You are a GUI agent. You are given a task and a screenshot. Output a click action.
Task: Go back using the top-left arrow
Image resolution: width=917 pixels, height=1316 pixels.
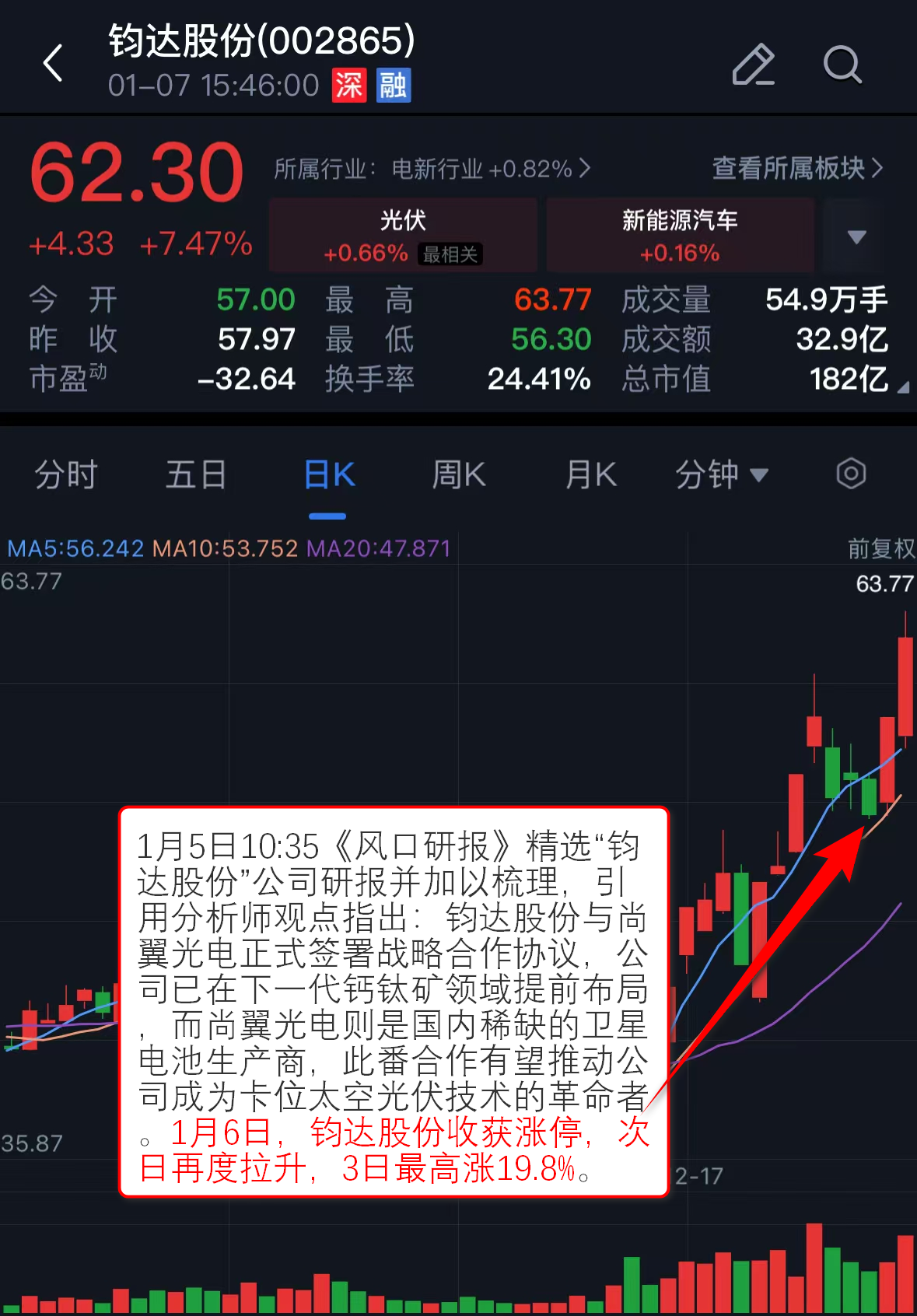pyautogui.click(x=53, y=63)
